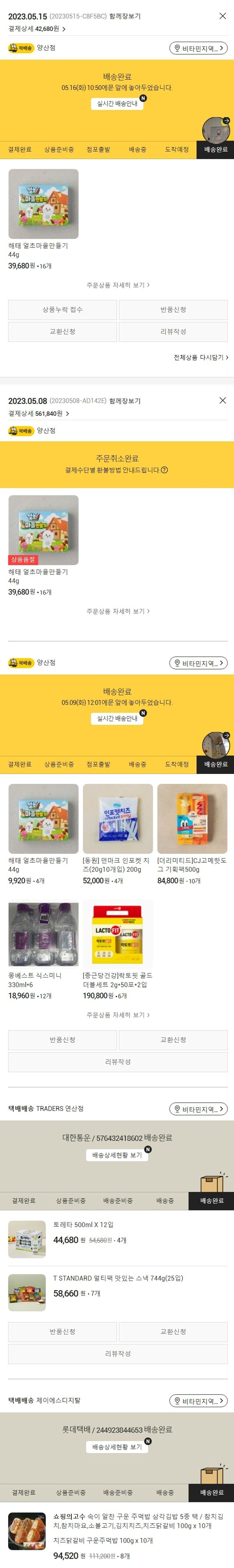This screenshot has height=1568, width=234.
Task: Open CJ고메핫도그 기획팩 product
Action: coord(192,819)
